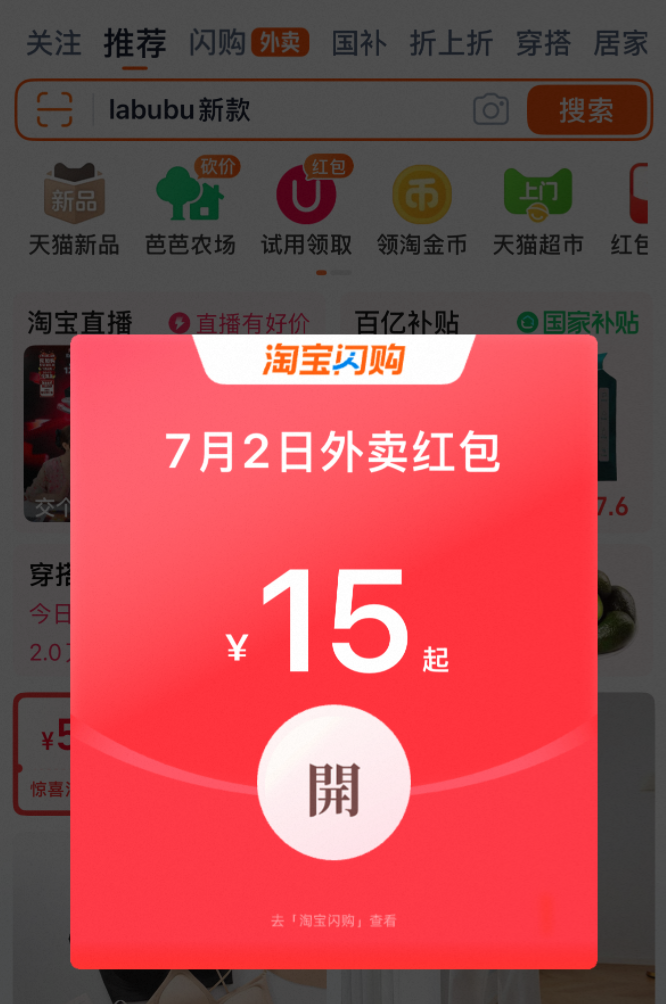Open the 百亿补贴 section
666x1004 pixels.
407,322
